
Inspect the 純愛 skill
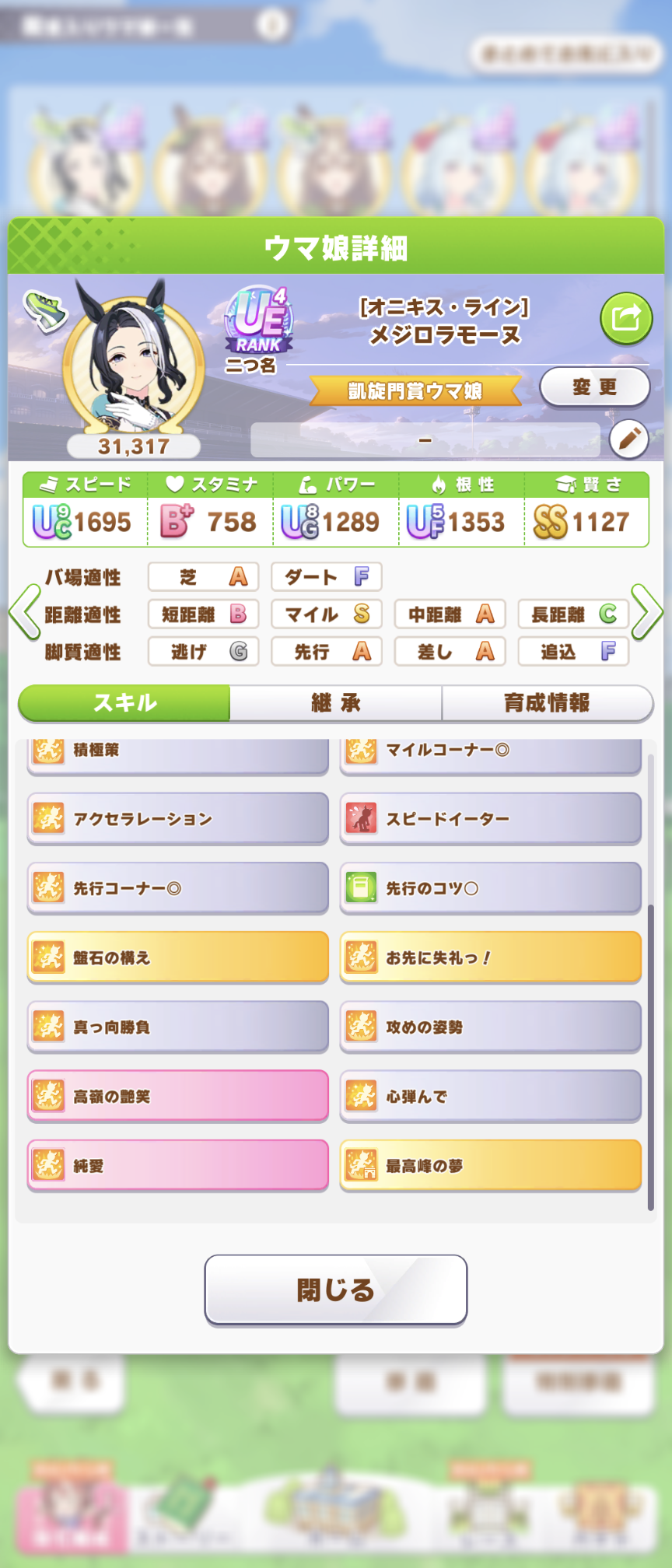tap(177, 1166)
